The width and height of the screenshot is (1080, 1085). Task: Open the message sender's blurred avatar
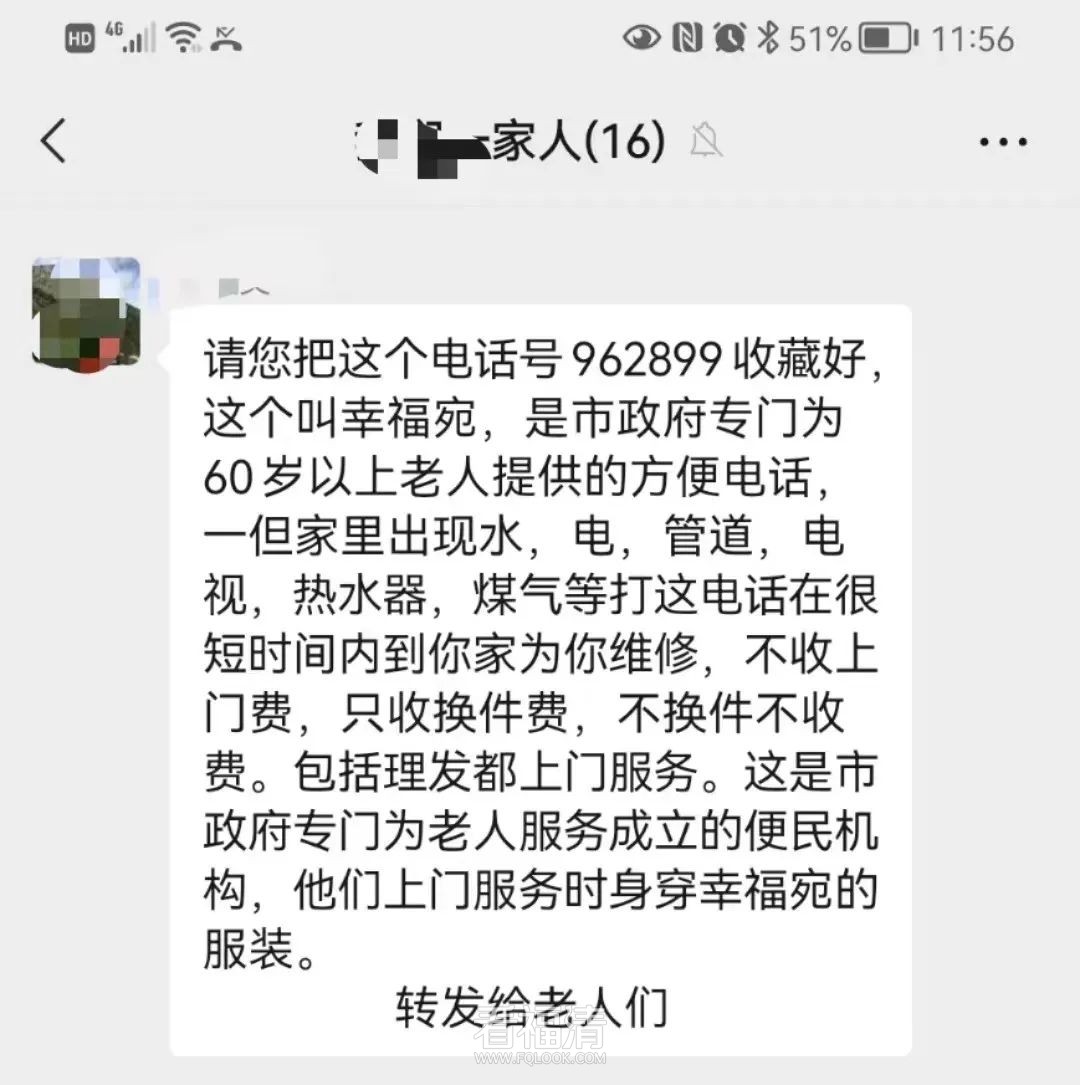tap(86, 312)
